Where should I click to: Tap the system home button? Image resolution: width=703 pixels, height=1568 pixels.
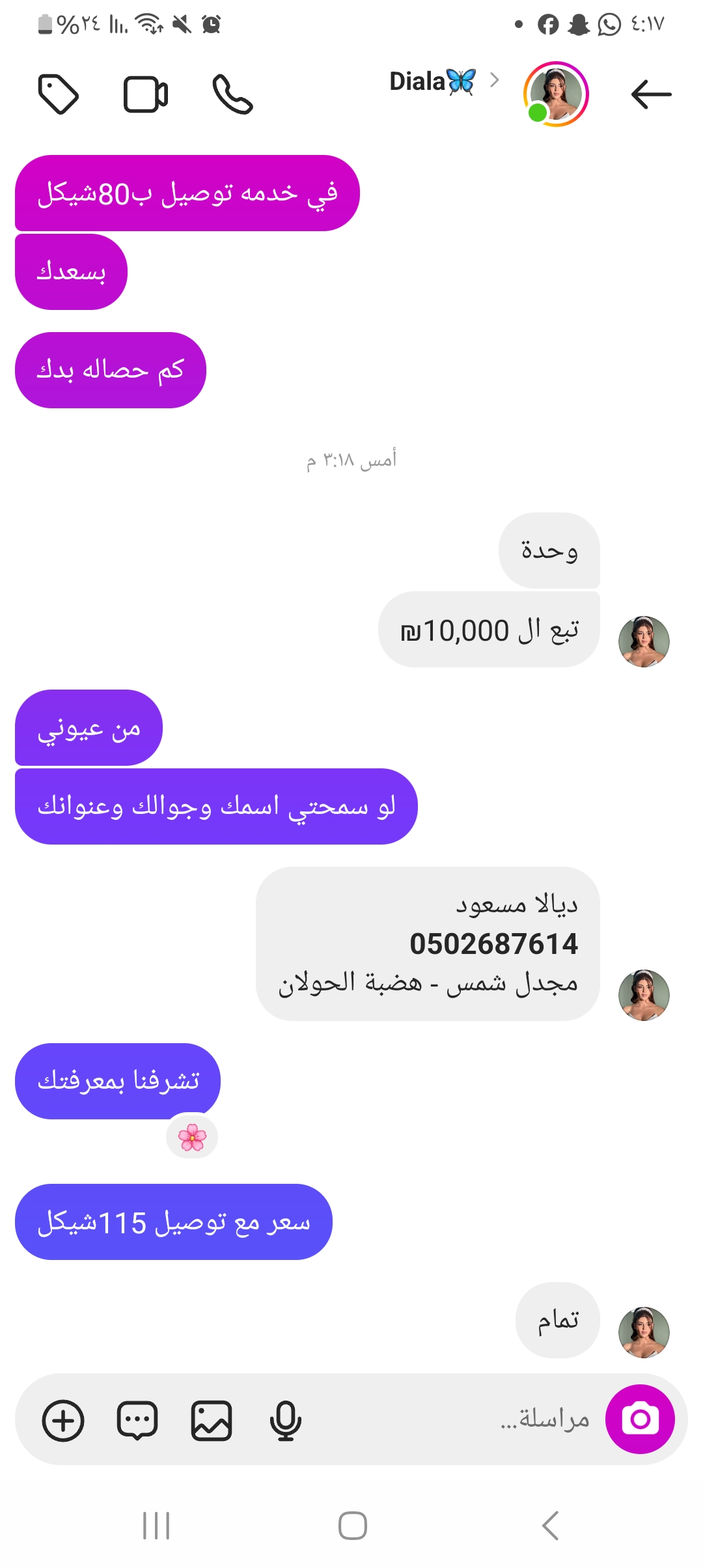pyautogui.click(x=352, y=1526)
